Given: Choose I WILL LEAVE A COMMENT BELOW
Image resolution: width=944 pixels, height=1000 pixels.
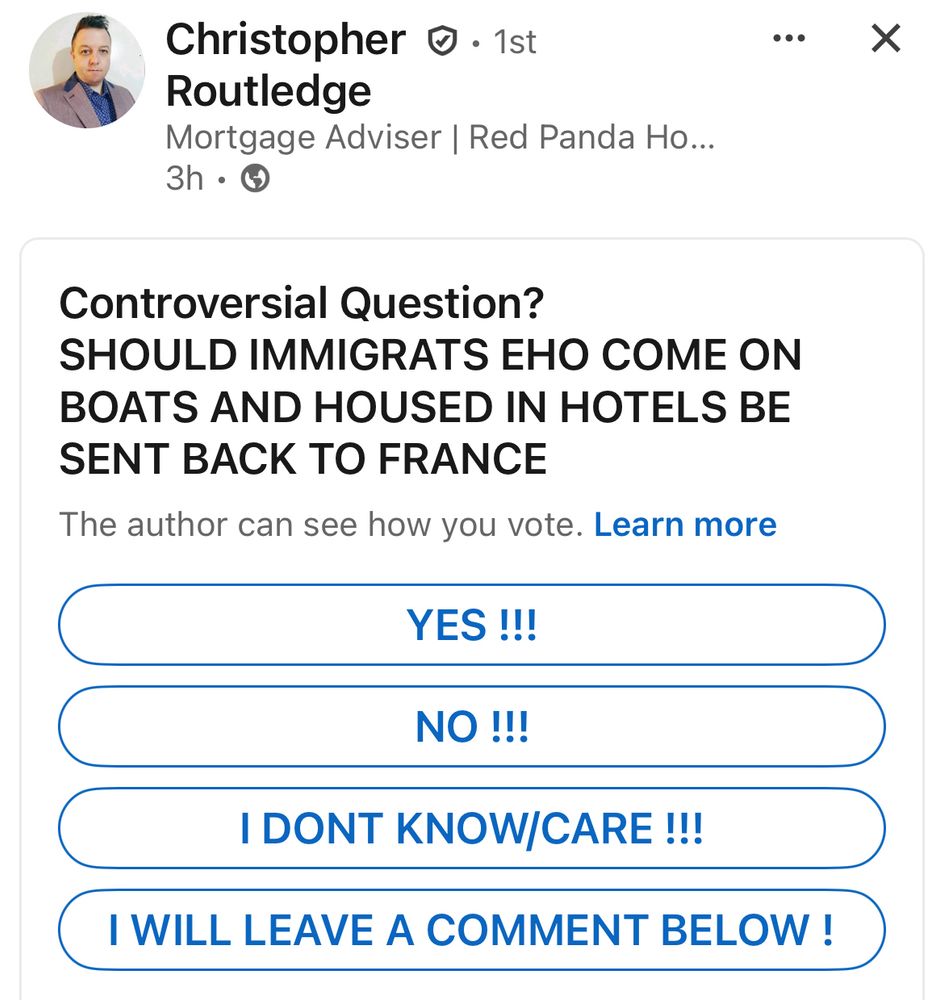Looking at the screenshot, I should [472, 930].
